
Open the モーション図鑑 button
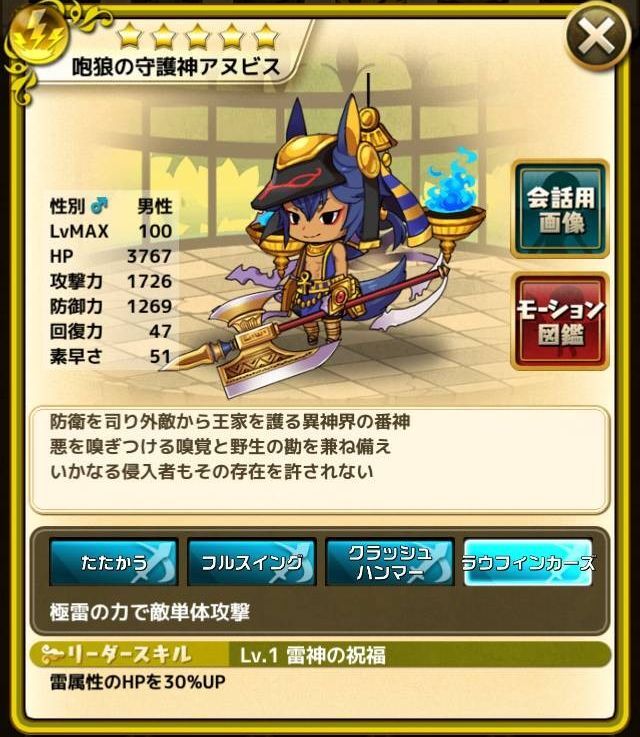560,321
